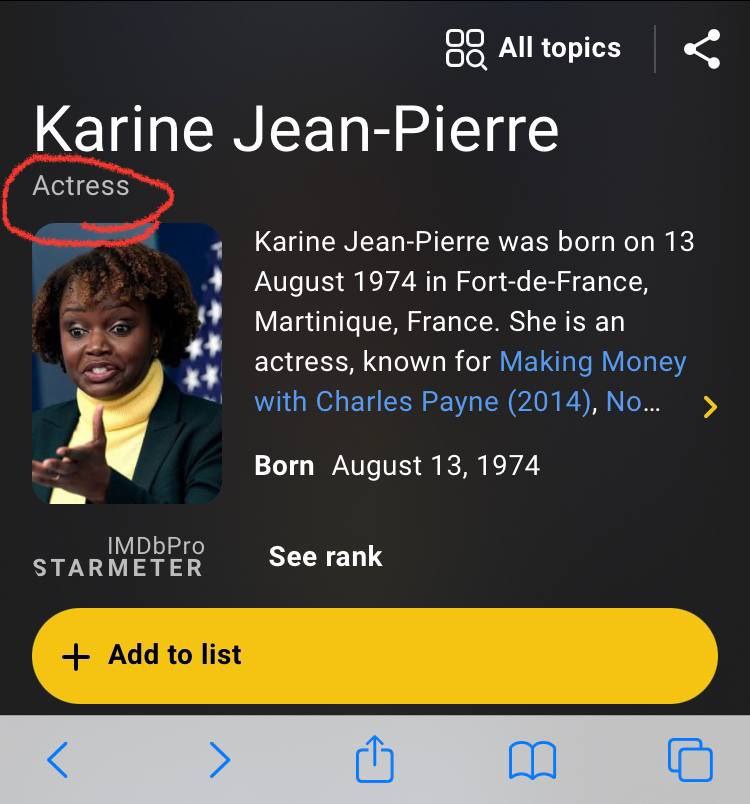
Task: Share this IMDb page
Action: coord(702,49)
